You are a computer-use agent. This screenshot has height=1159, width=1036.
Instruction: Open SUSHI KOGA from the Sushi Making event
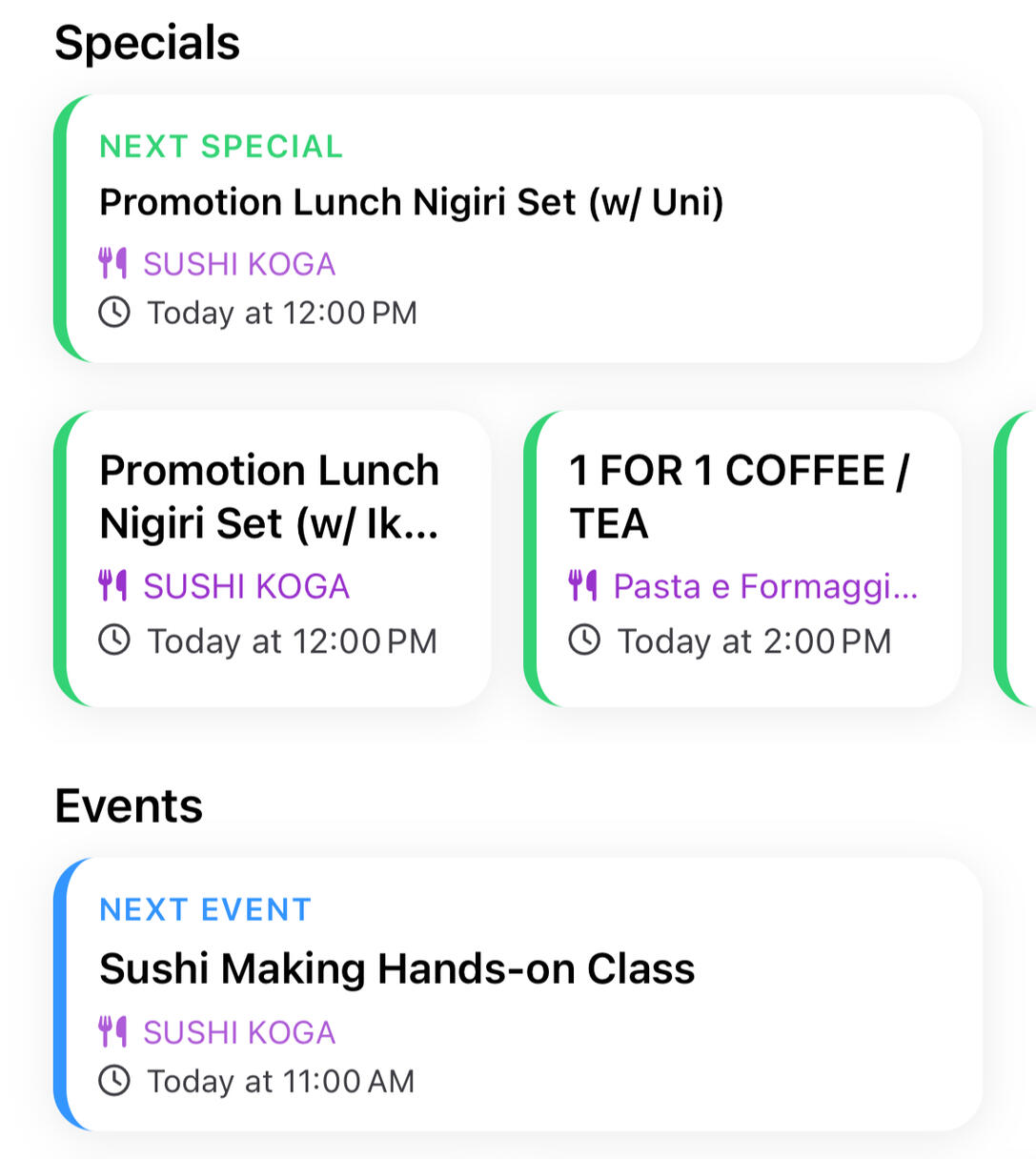[x=238, y=1031]
